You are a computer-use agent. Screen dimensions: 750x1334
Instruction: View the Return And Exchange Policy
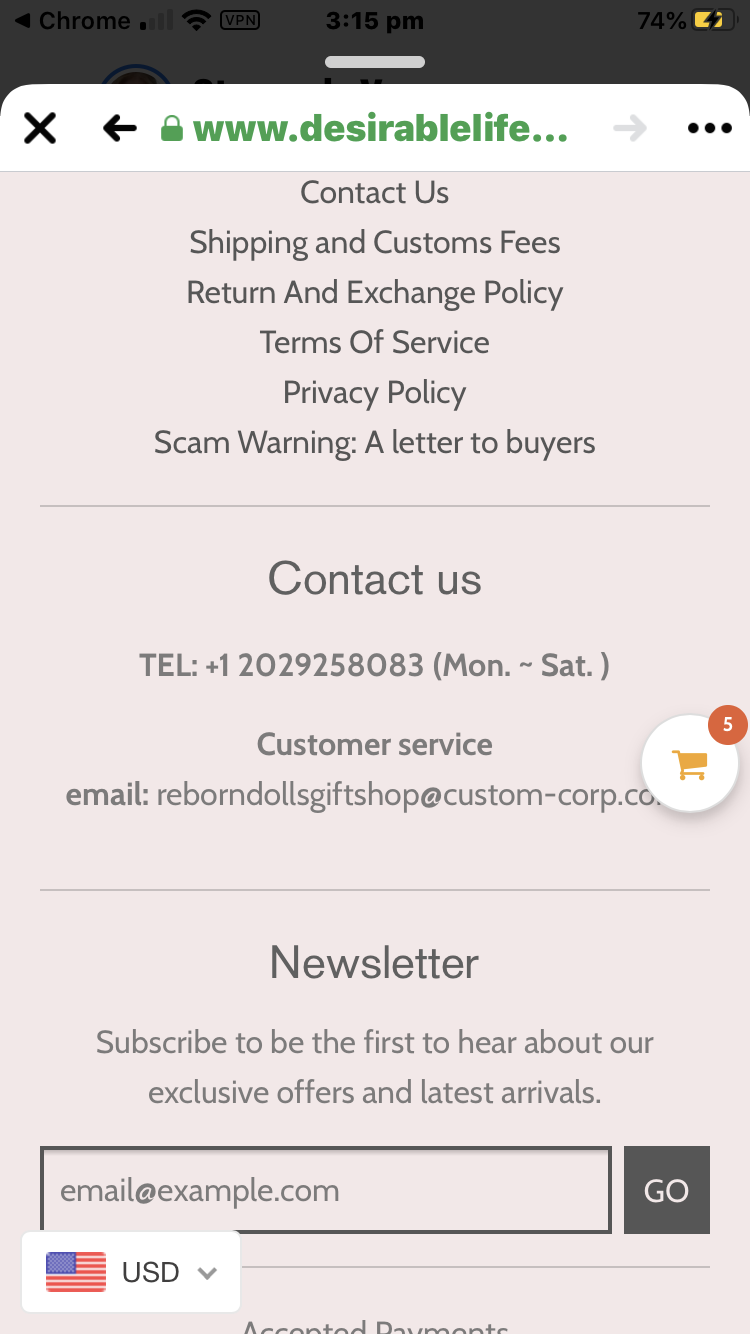pos(374,292)
